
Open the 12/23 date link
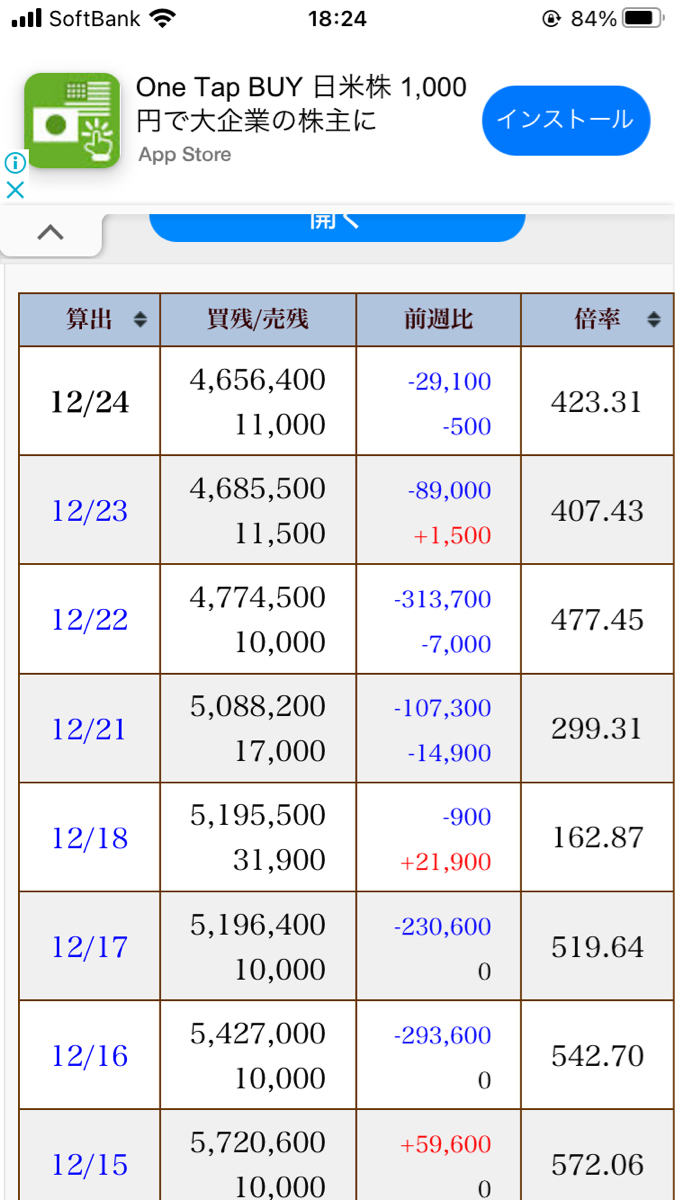[90, 511]
